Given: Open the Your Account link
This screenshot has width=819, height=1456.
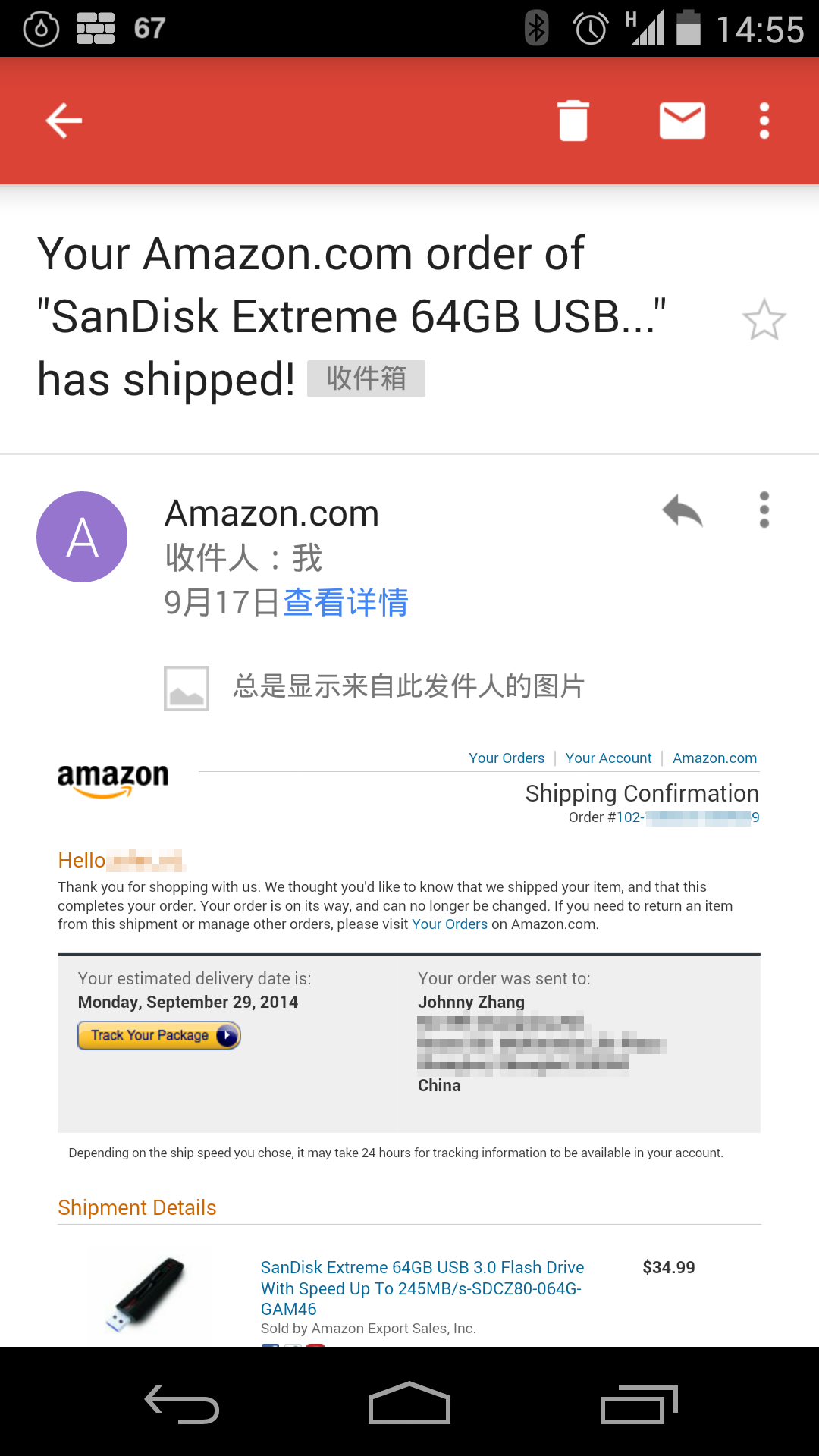Looking at the screenshot, I should click(x=608, y=758).
